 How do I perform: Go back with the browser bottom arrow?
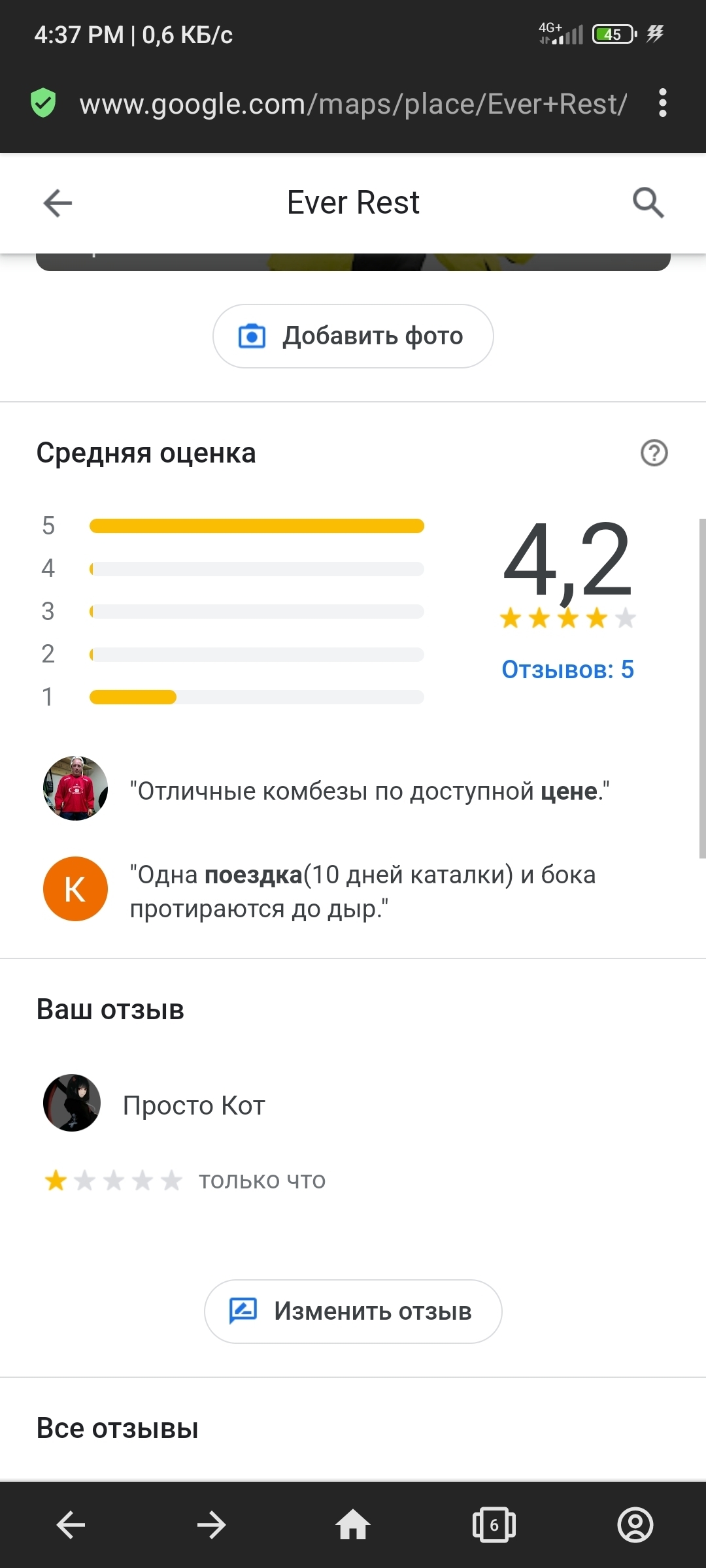(71, 1526)
